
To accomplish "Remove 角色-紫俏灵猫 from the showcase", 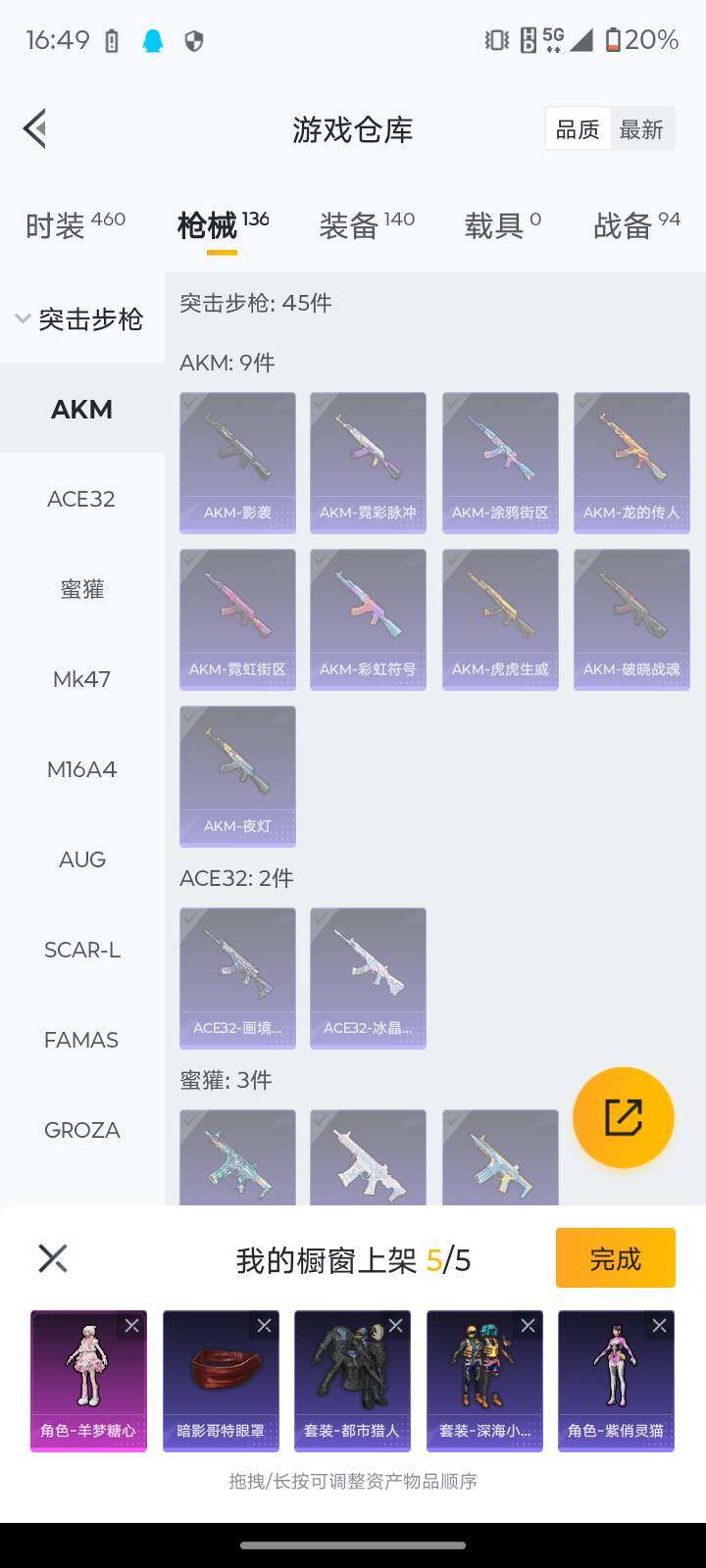I will pos(659,1326).
